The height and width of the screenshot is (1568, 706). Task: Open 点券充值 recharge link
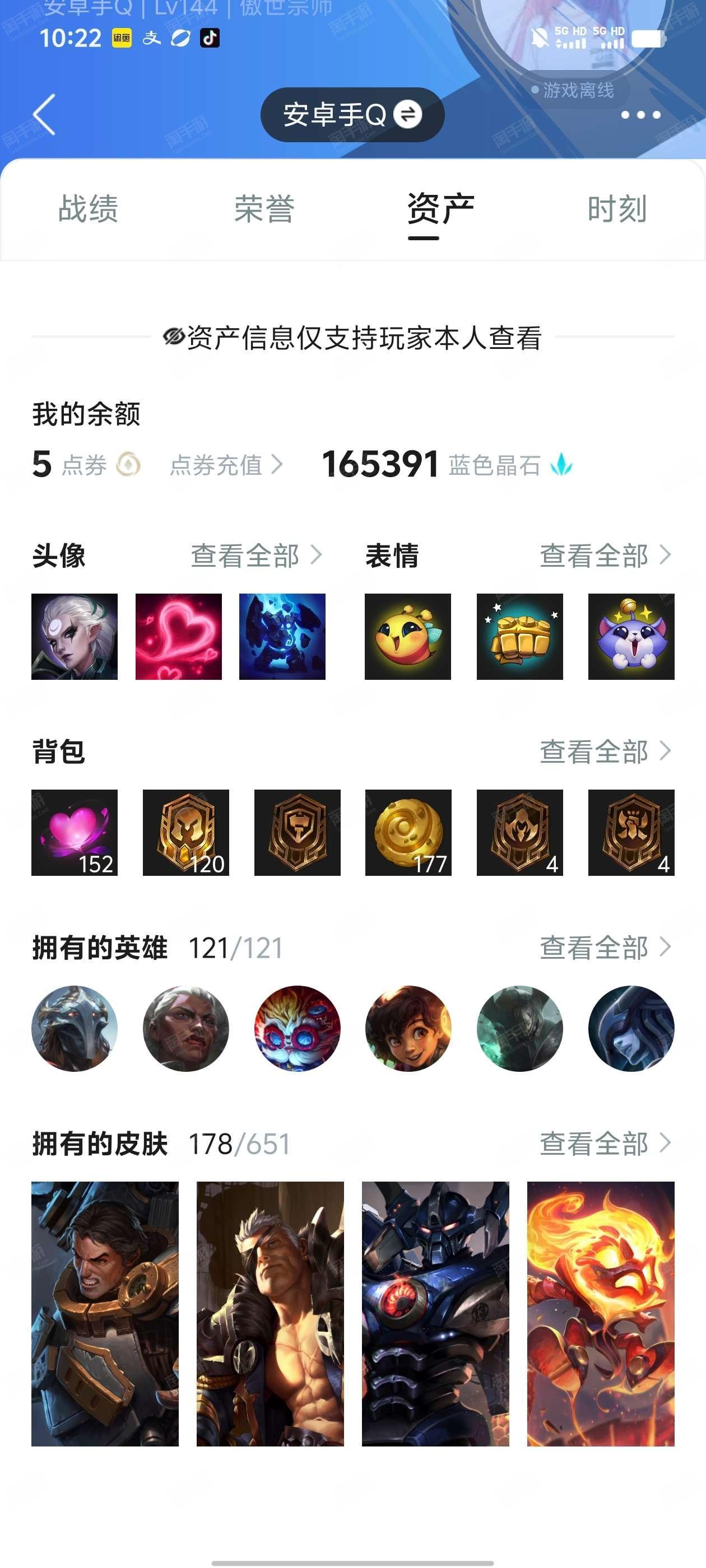pos(226,465)
